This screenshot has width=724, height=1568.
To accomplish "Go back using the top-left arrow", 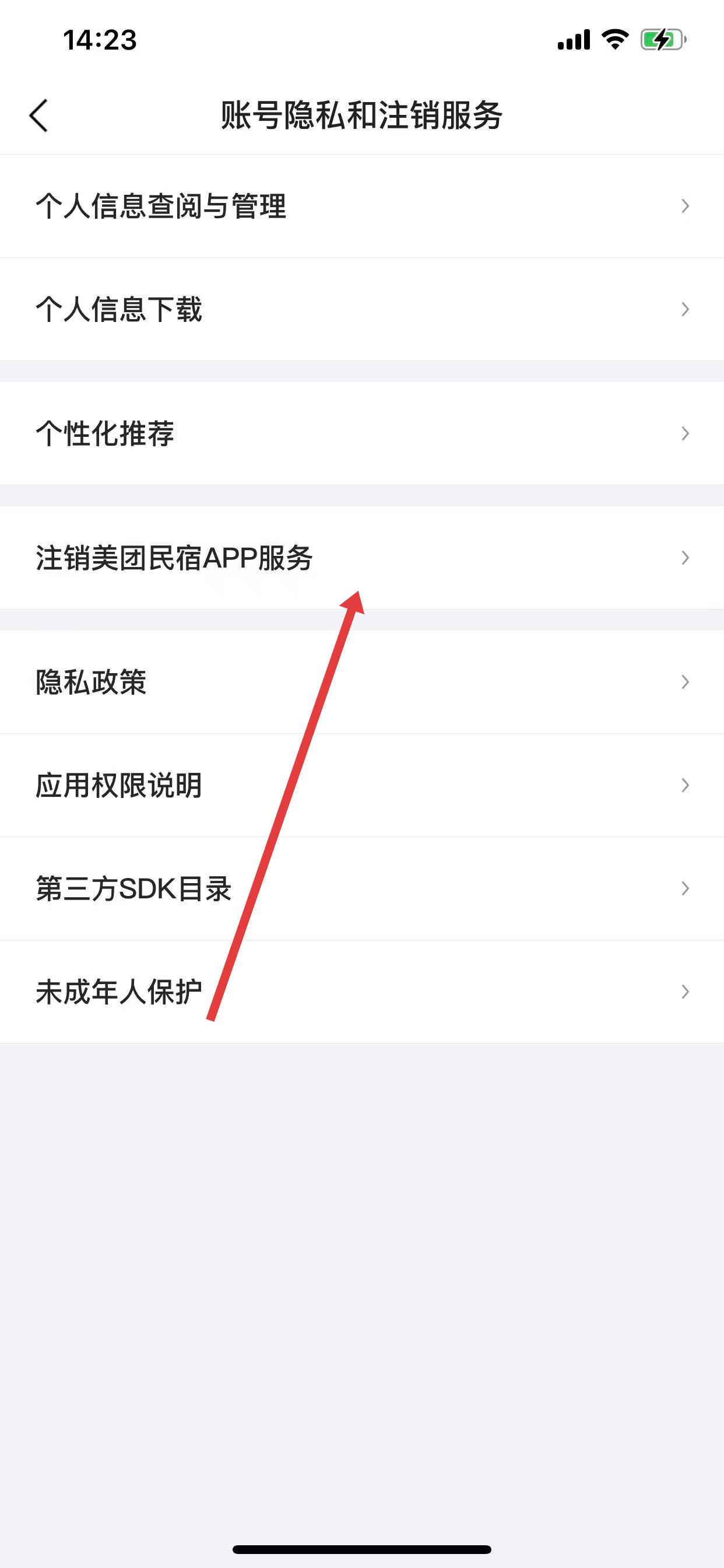I will click(x=38, y=115).
